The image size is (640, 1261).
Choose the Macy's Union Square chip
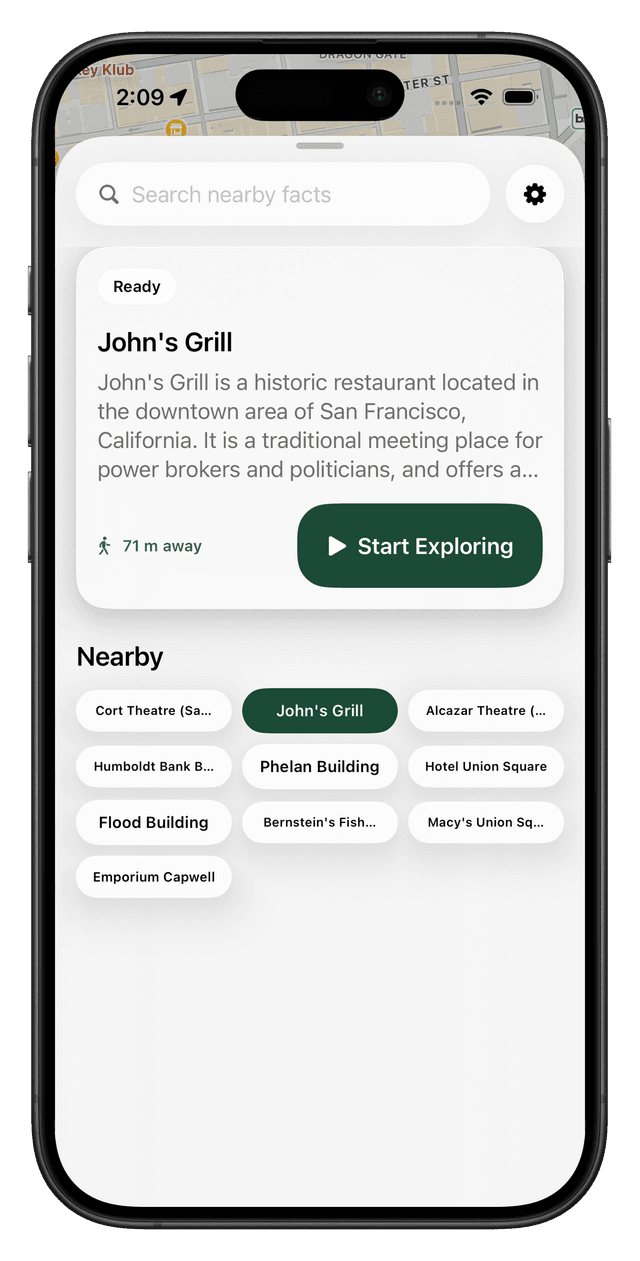point(486,823)
